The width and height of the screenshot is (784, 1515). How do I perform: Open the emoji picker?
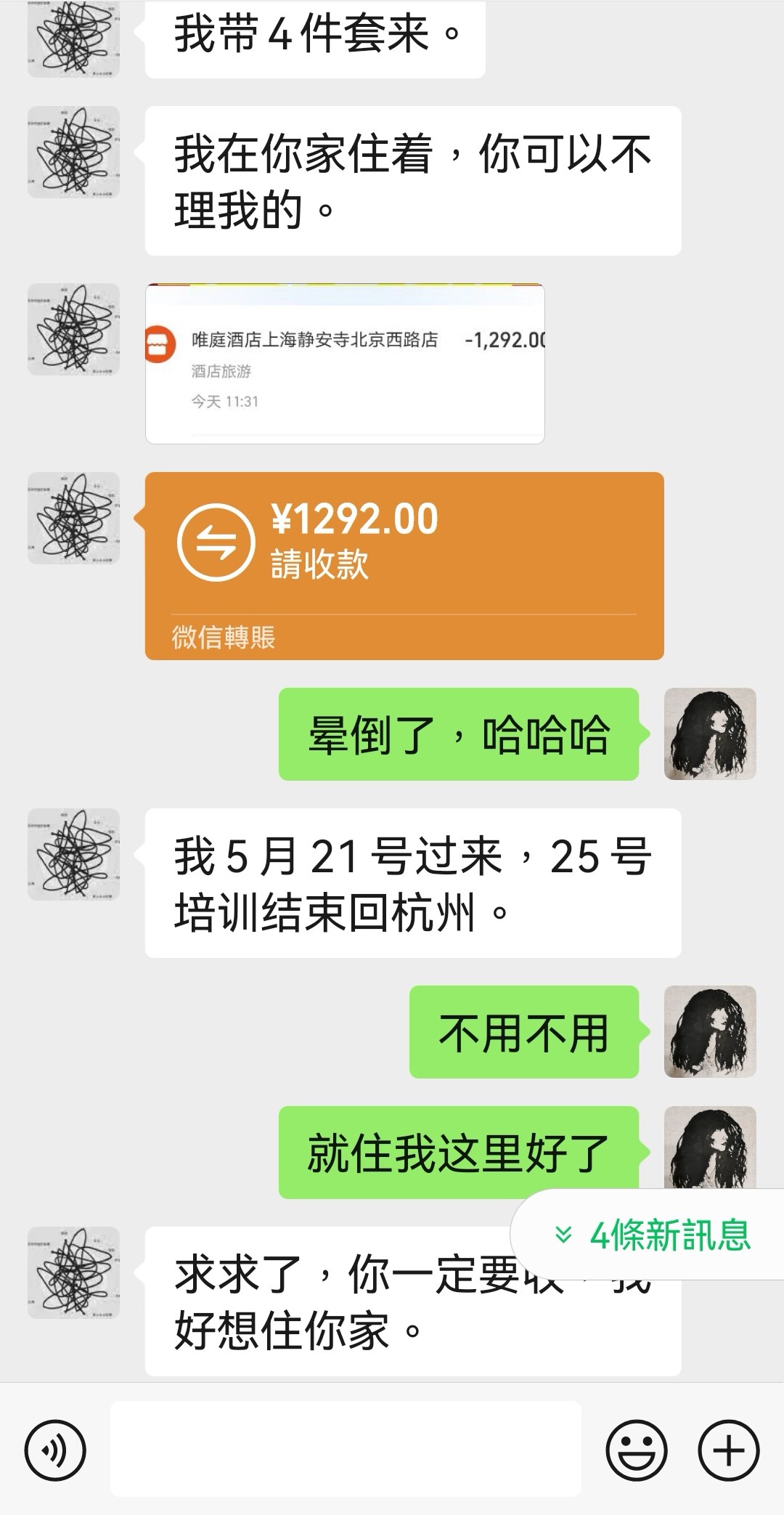coord(636,1450)
